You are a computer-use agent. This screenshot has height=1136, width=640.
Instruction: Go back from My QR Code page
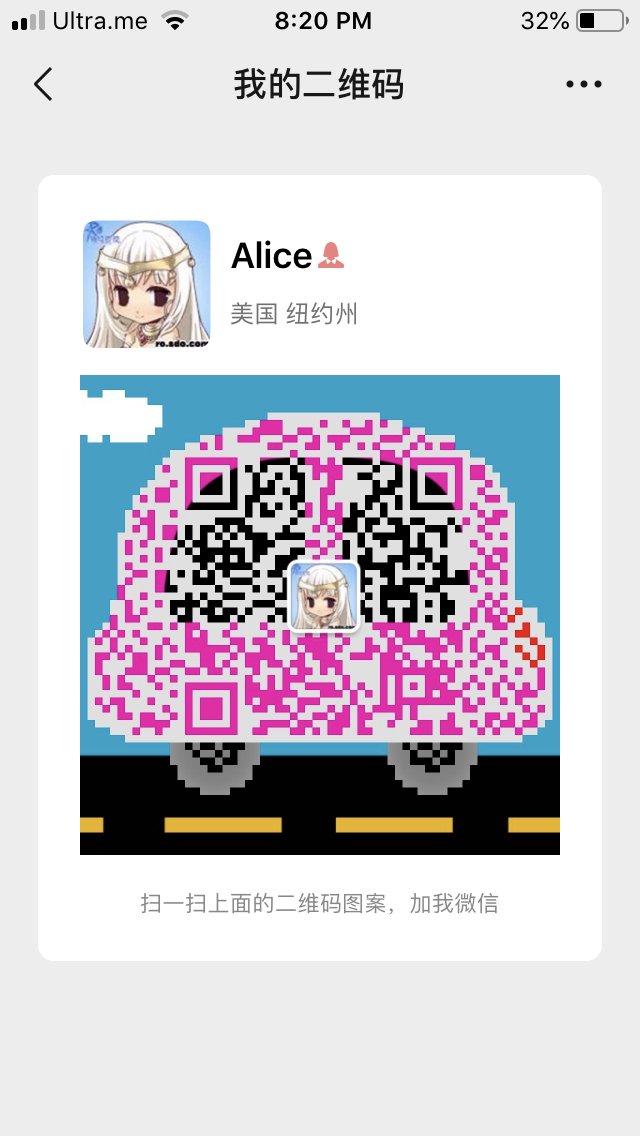(43, 85)
